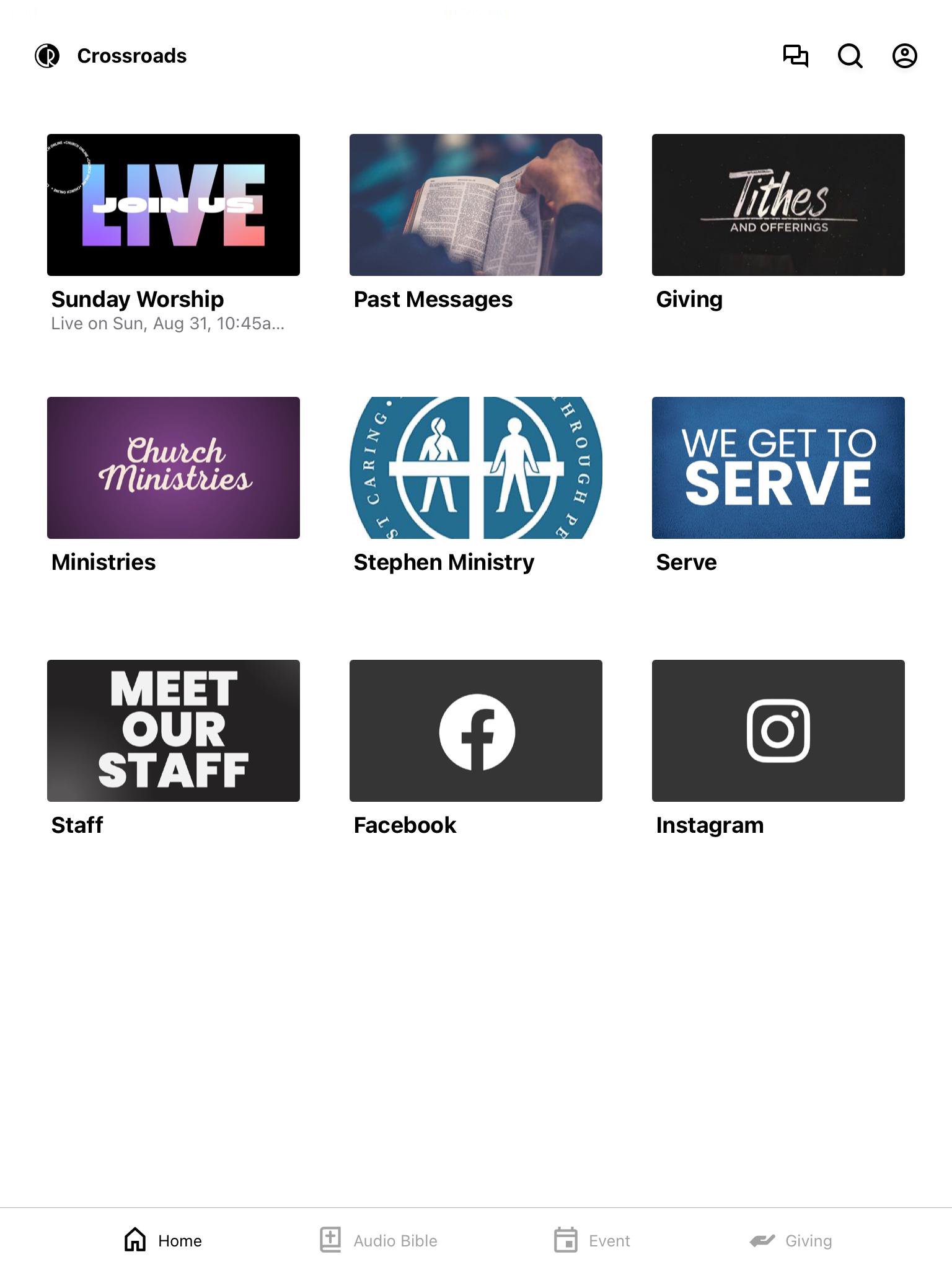The image size is (952, 1270).
Task: Open the Facebook tile
Action: (x=476, y=730)
